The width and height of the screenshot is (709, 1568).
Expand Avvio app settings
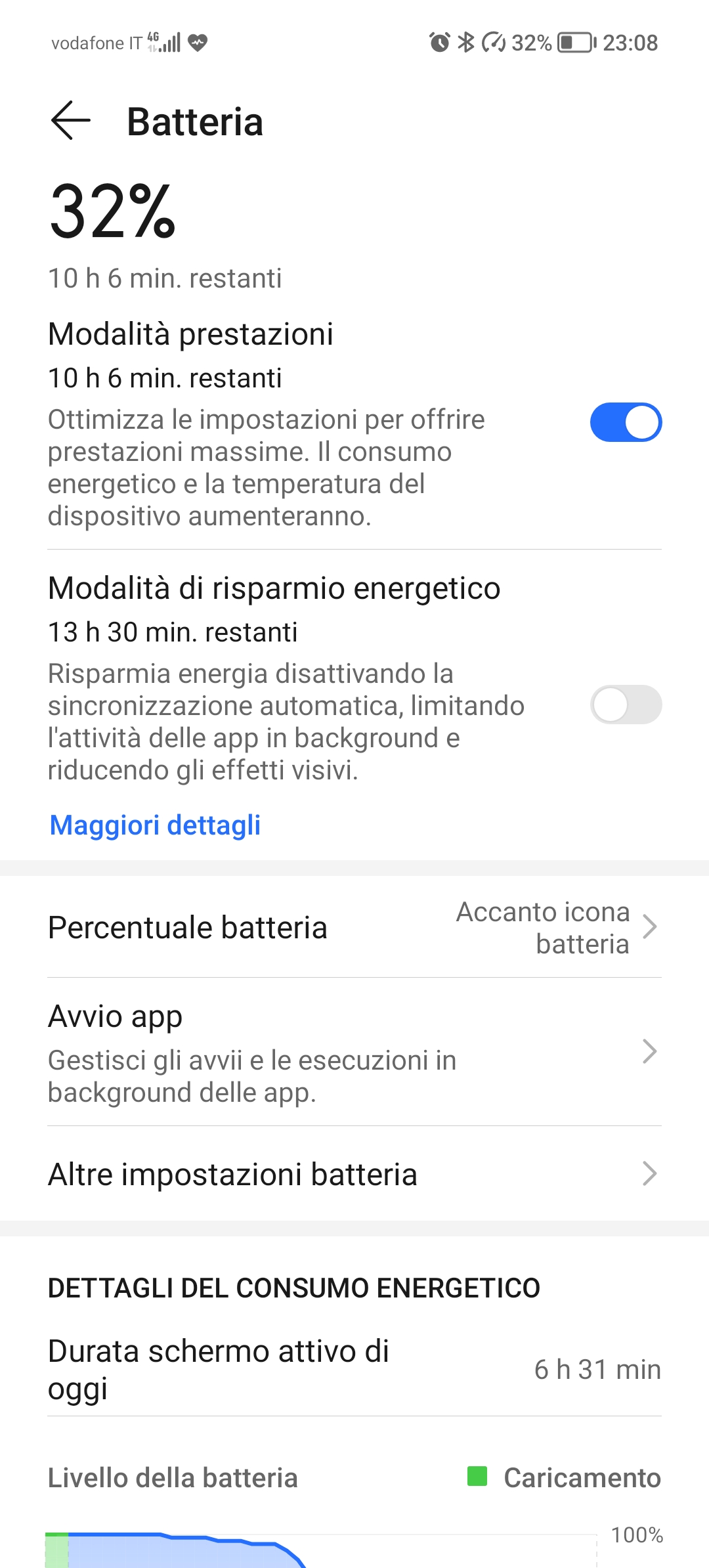tap(354, 1052)
